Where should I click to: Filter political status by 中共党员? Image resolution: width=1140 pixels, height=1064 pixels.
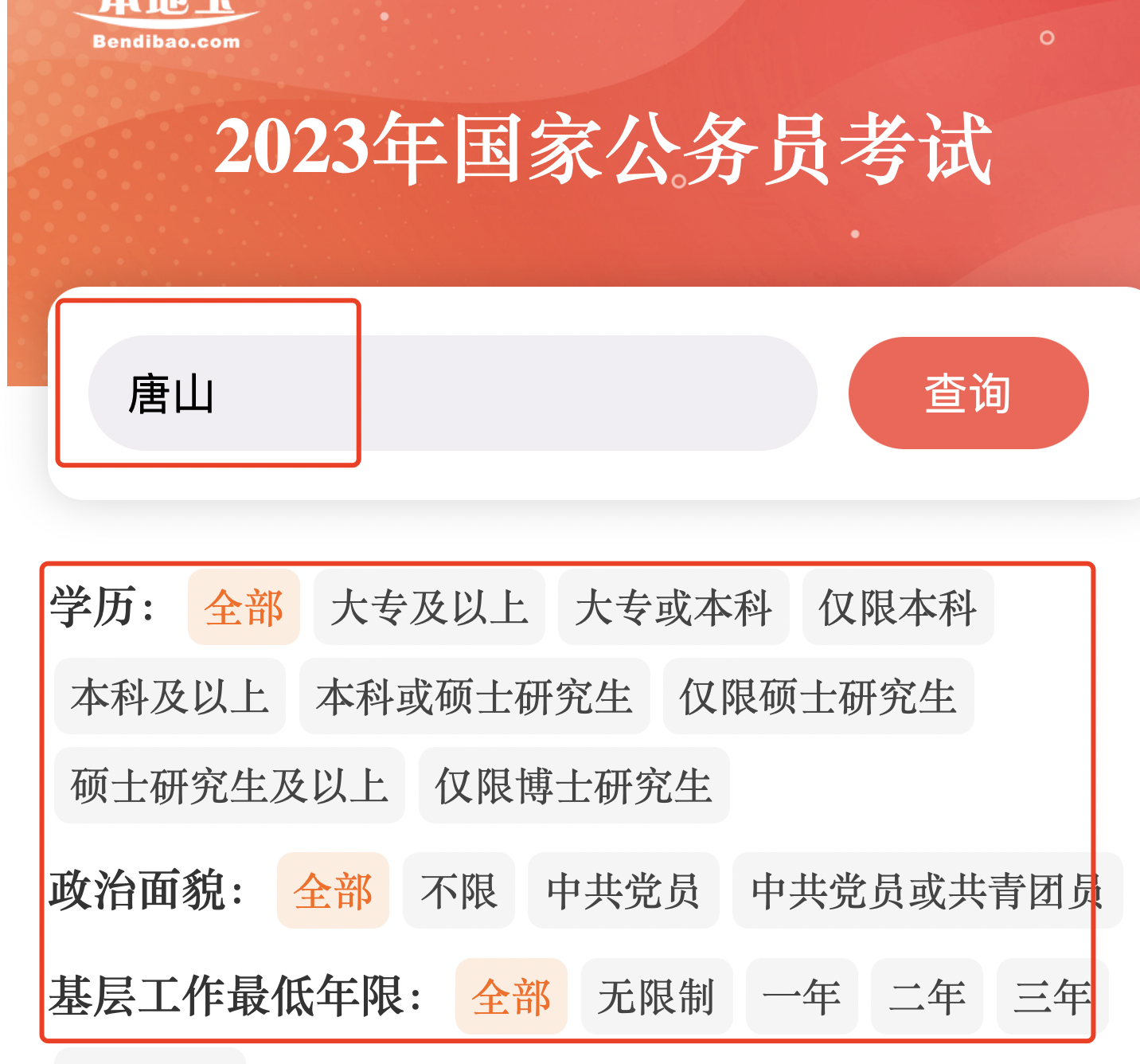[x=623, y=891]
